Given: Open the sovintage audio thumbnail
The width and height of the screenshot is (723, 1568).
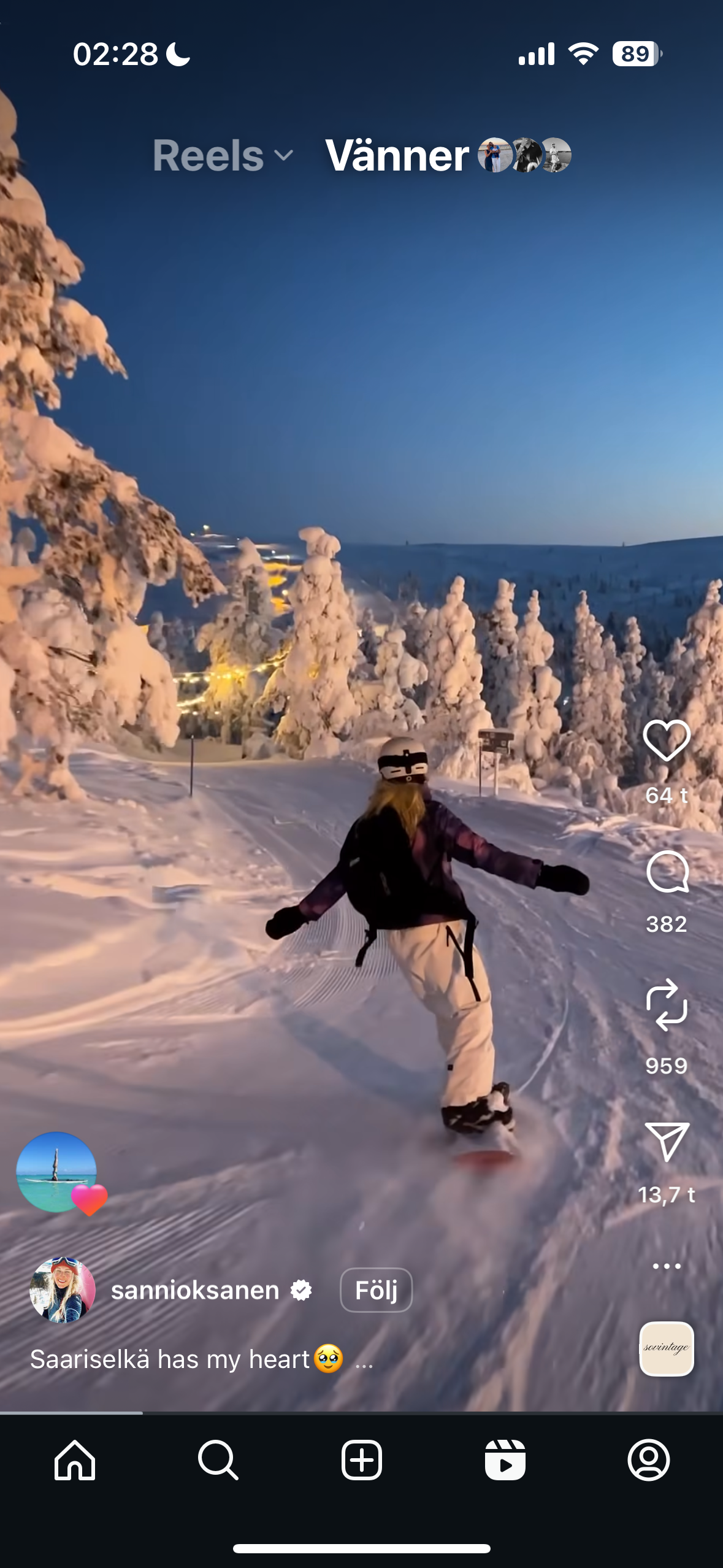Looking at the screenshot, I should click(667, 1348).
